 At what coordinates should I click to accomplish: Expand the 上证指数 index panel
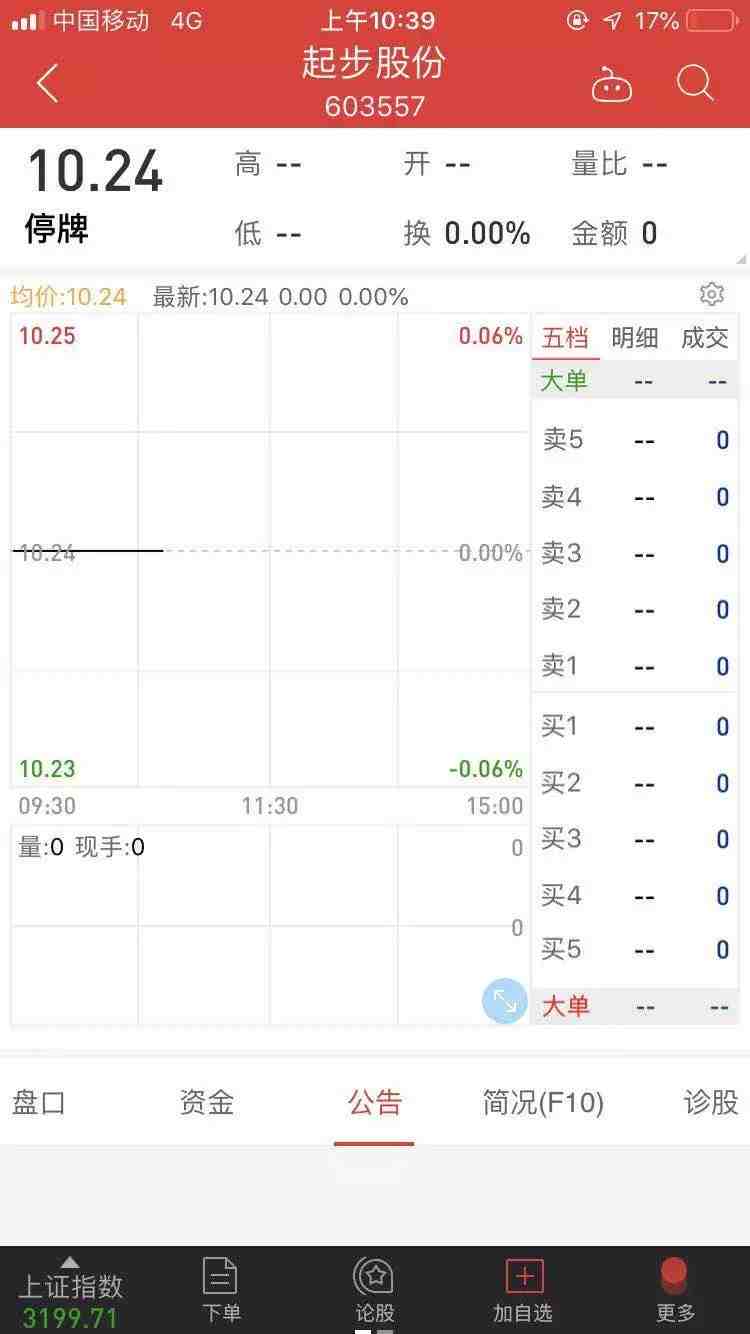click(x=70, y=1292)
